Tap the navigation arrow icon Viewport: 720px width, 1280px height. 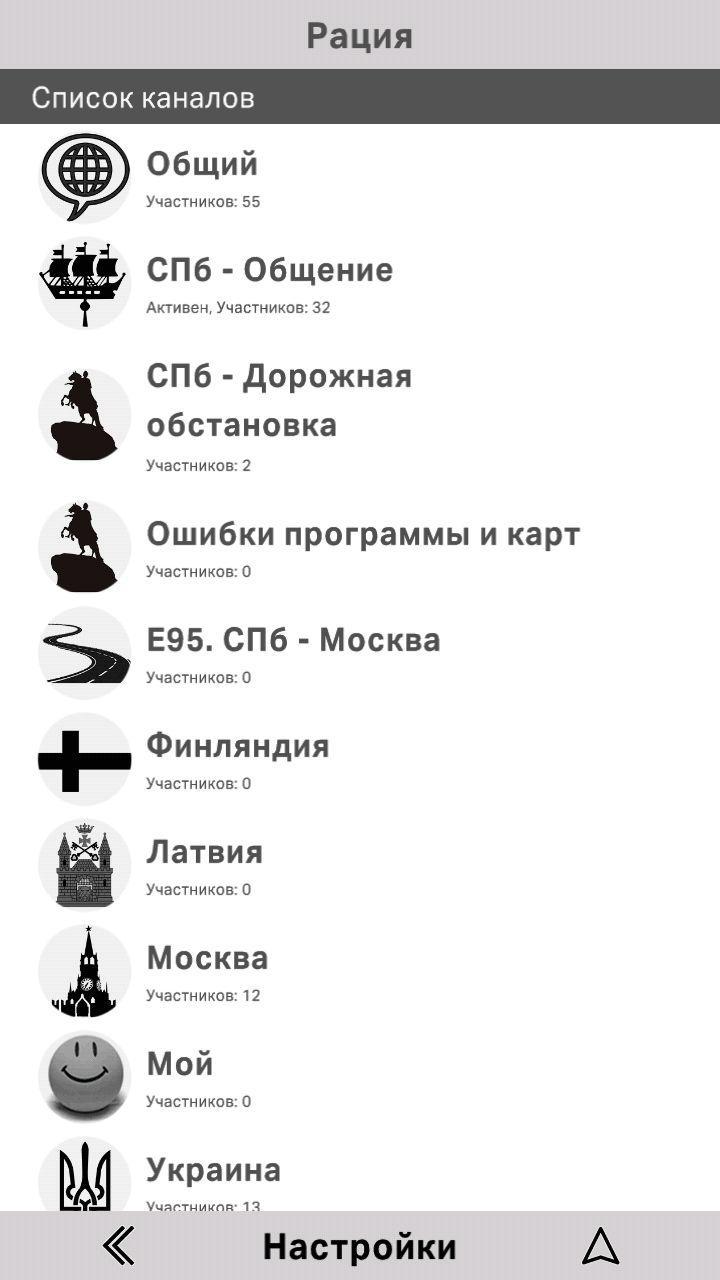tap(600, 1246)
